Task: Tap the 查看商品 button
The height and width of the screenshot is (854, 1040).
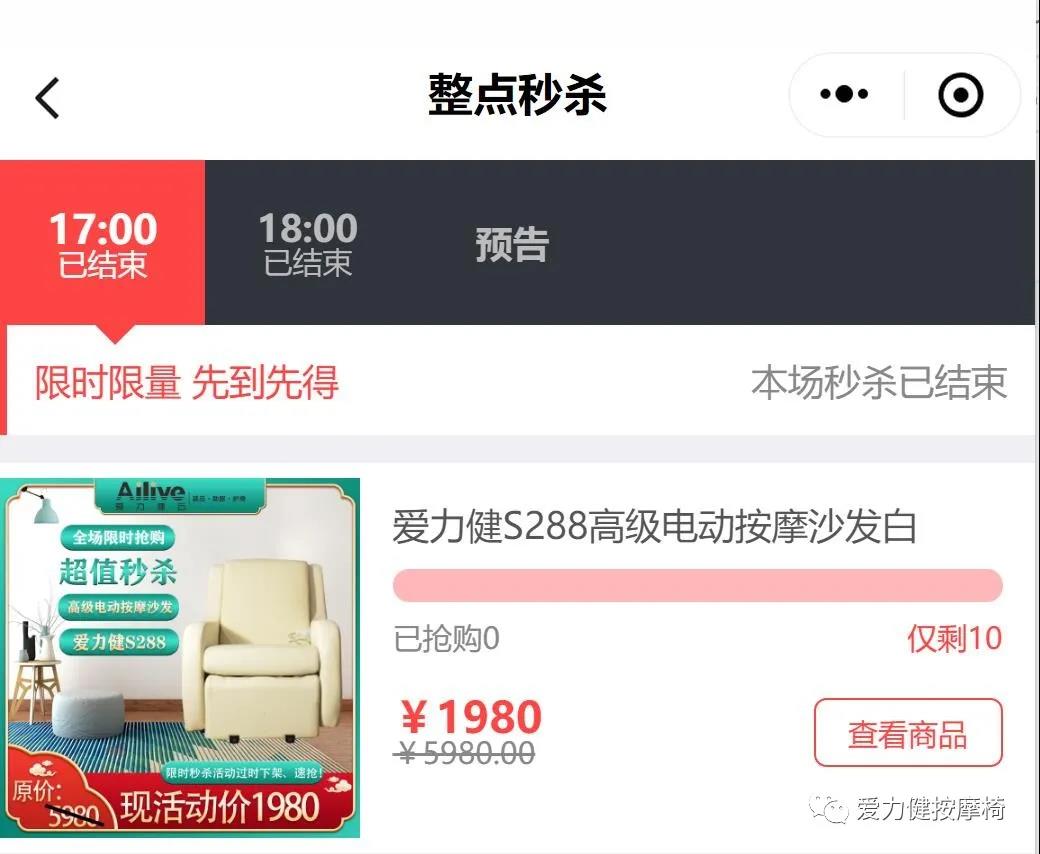Action: (x=908, y=734)
